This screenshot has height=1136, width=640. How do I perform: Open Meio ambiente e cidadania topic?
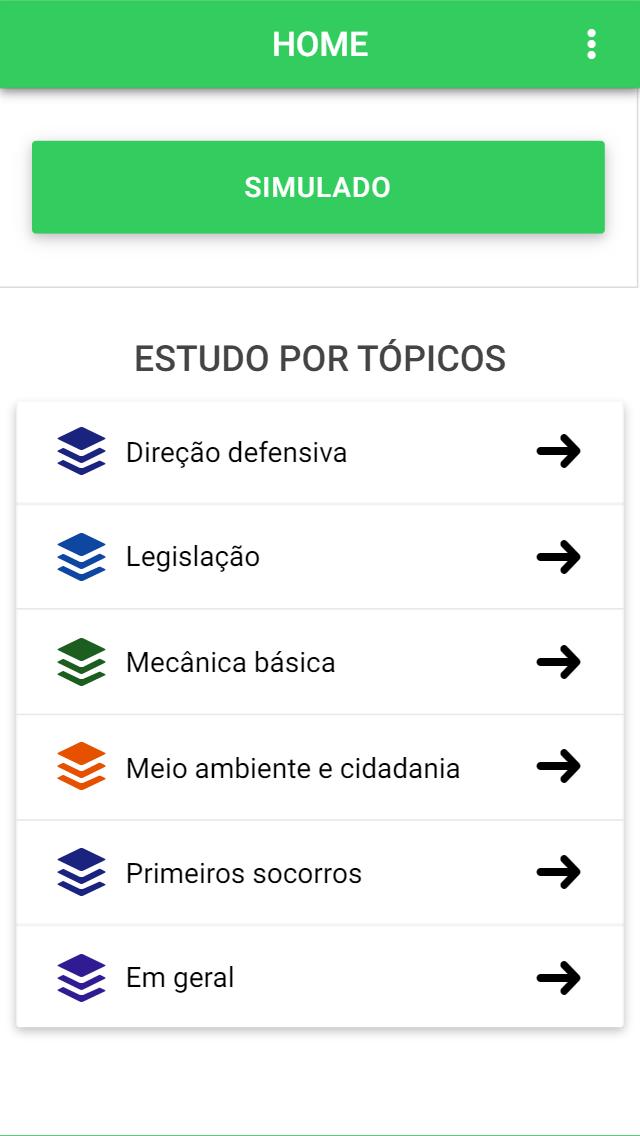[320, 767]
